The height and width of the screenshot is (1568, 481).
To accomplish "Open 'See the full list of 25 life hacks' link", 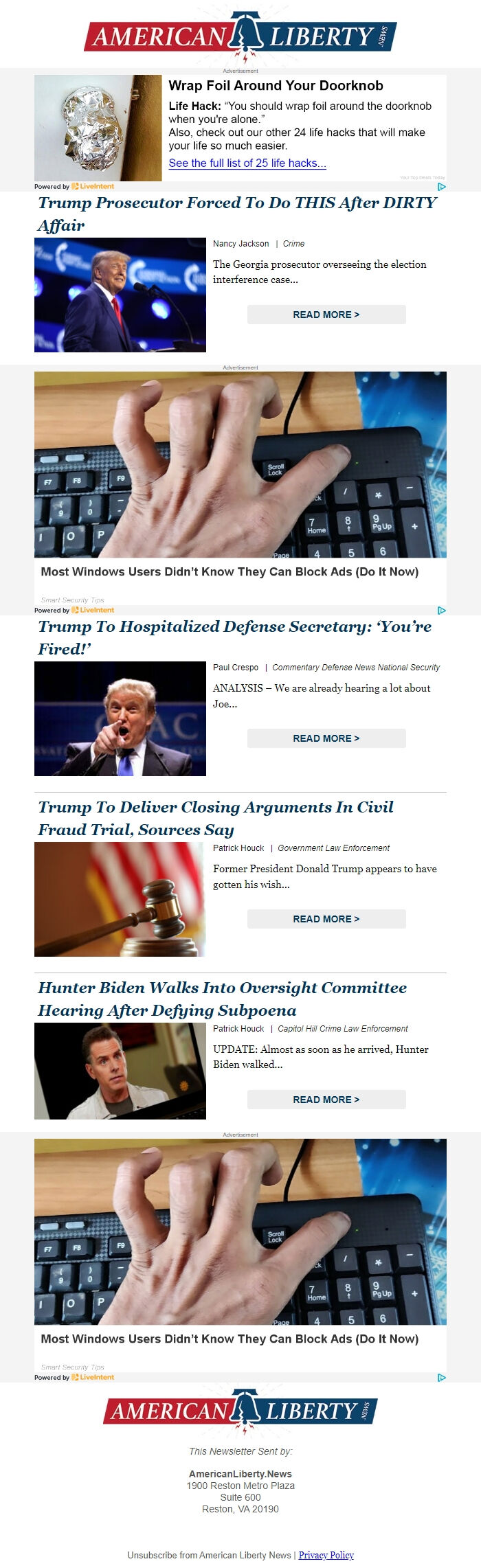I will coord(247,163).
